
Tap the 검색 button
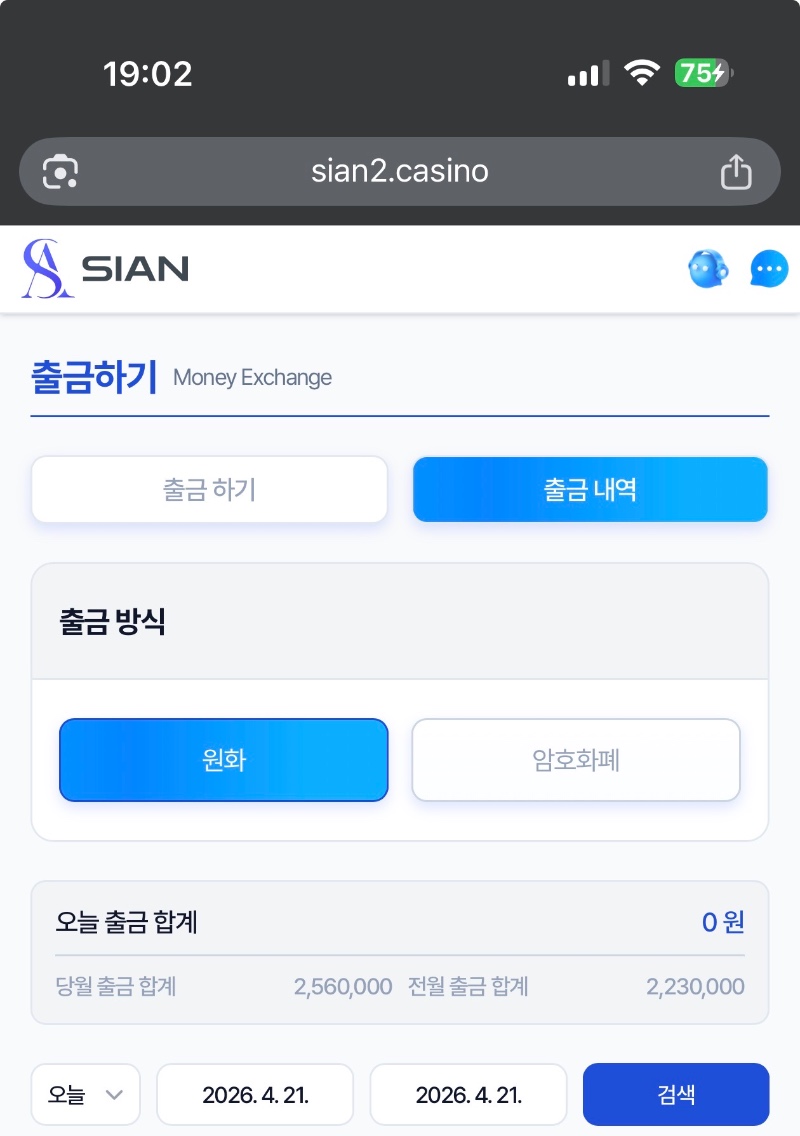[676, 1094]
